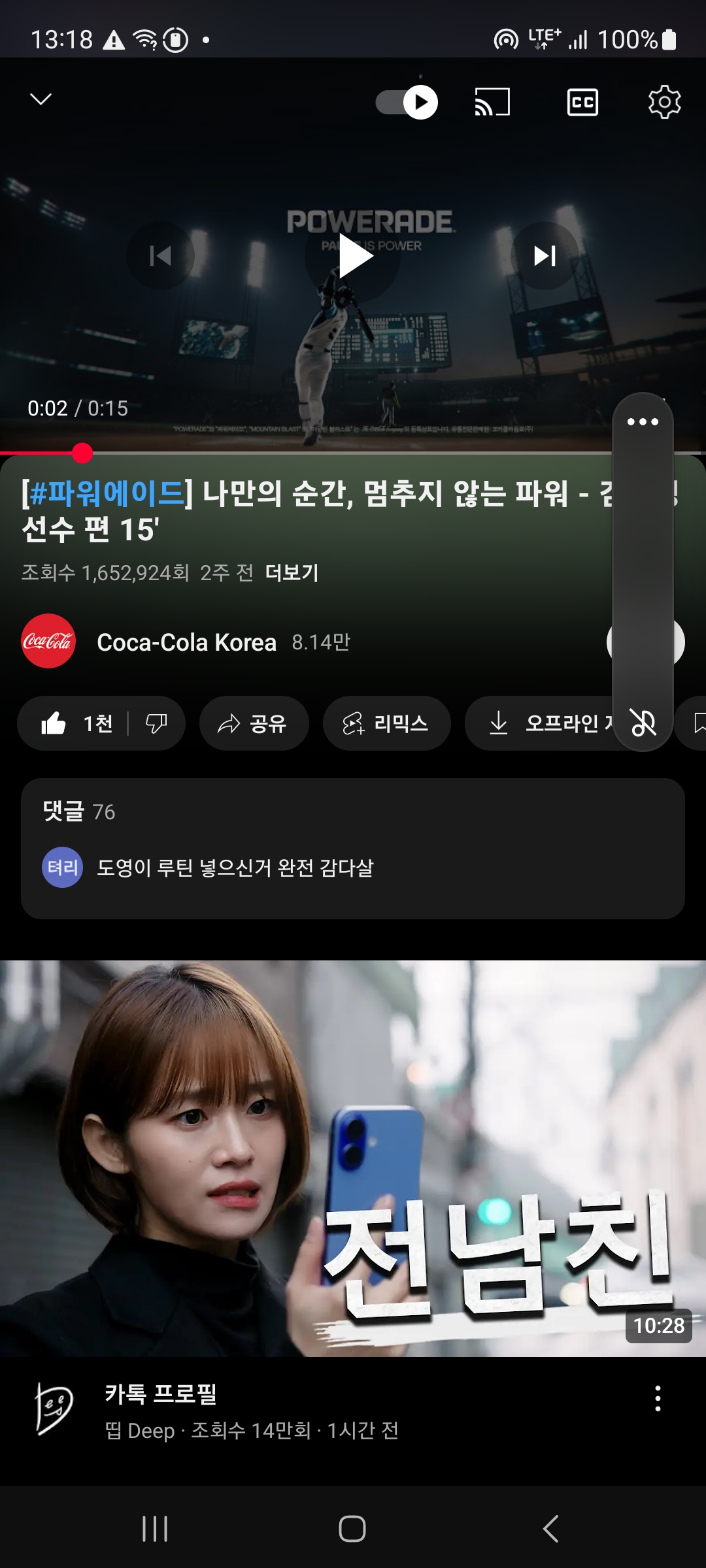Go back using the system back button
This screenshot has width=706, height=1568.
(551, 1529)
